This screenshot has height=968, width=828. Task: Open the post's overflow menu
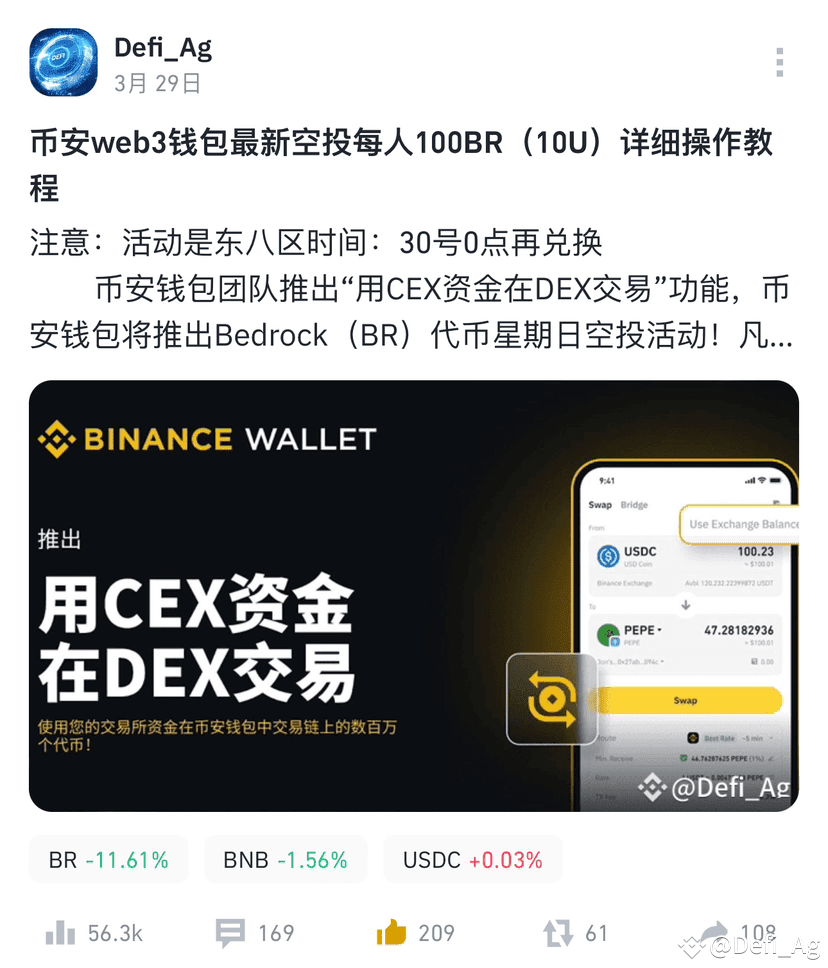click(779, 62)
